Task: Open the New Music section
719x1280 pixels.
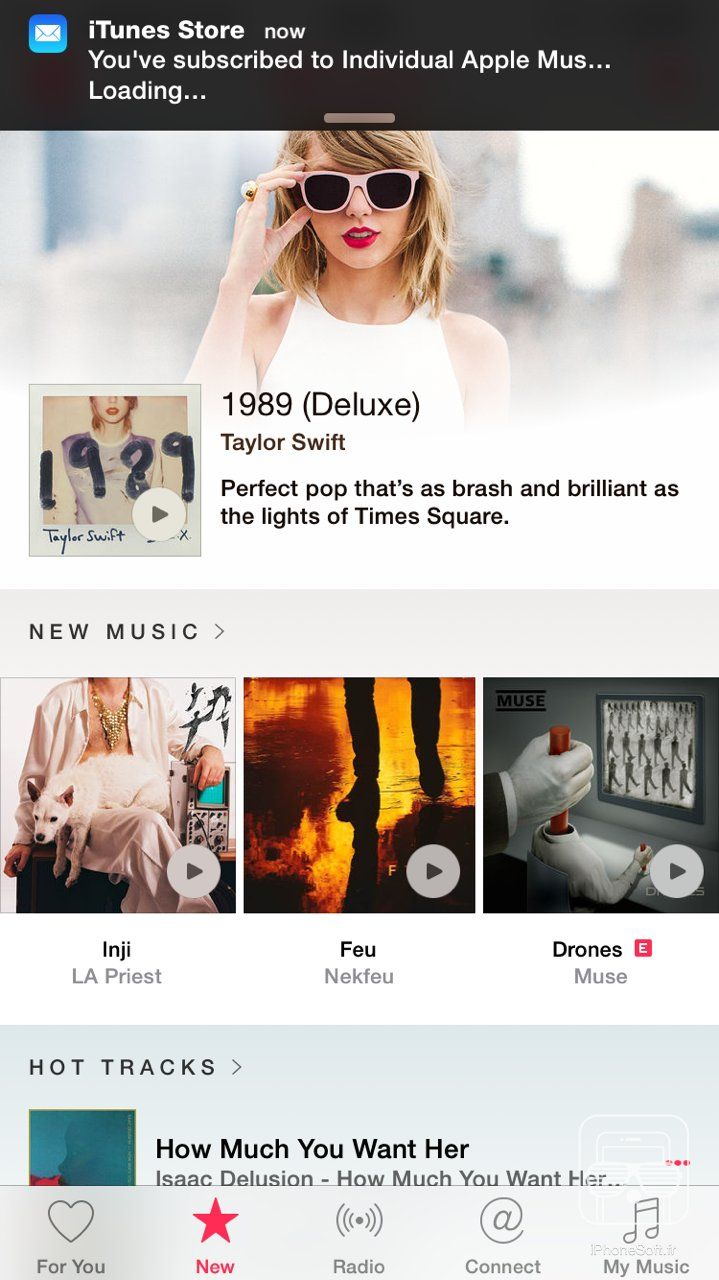Action: [127, 632]
